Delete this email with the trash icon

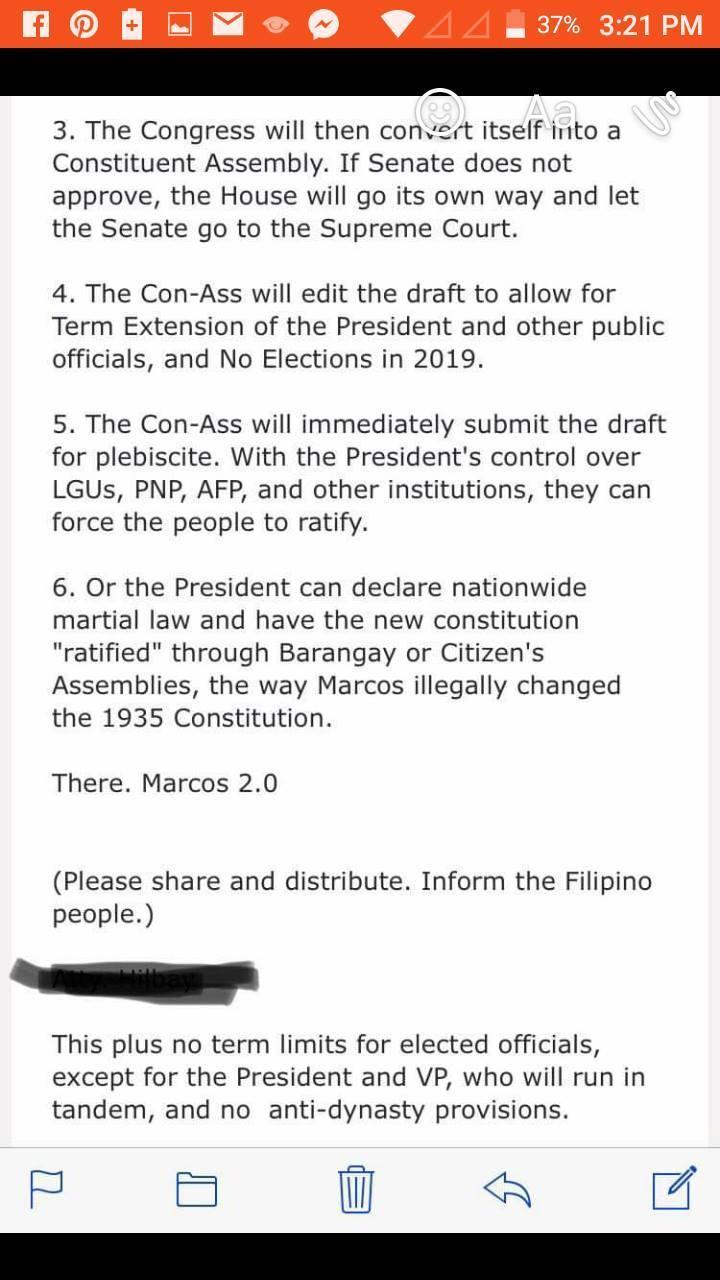(356, 1189)
